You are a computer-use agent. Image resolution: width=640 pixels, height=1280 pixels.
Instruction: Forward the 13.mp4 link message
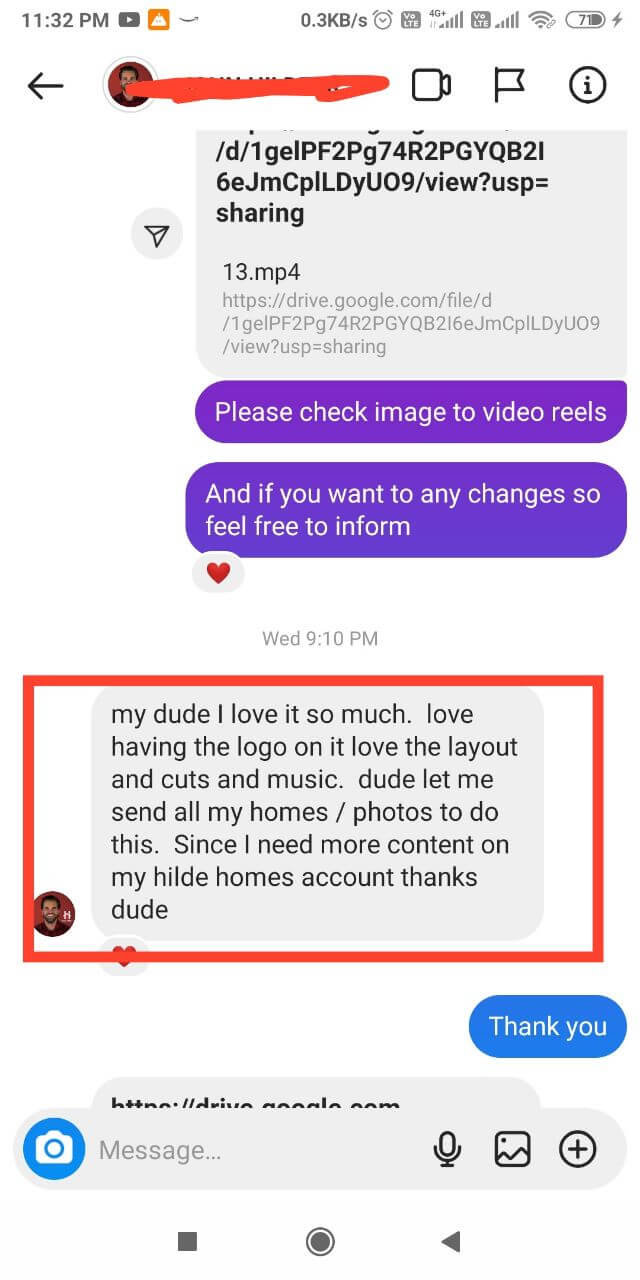(157, 235)
